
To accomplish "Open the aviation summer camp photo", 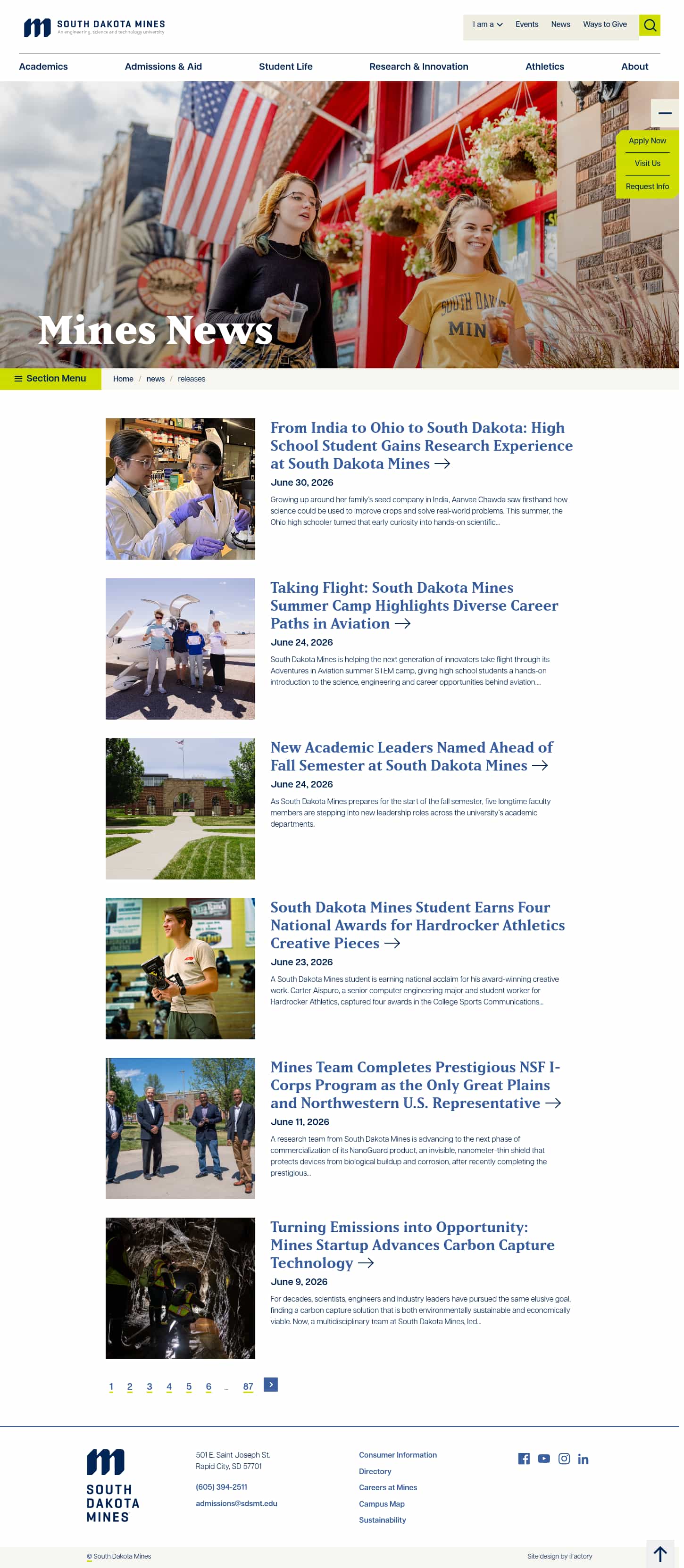I will click(180, 648).
